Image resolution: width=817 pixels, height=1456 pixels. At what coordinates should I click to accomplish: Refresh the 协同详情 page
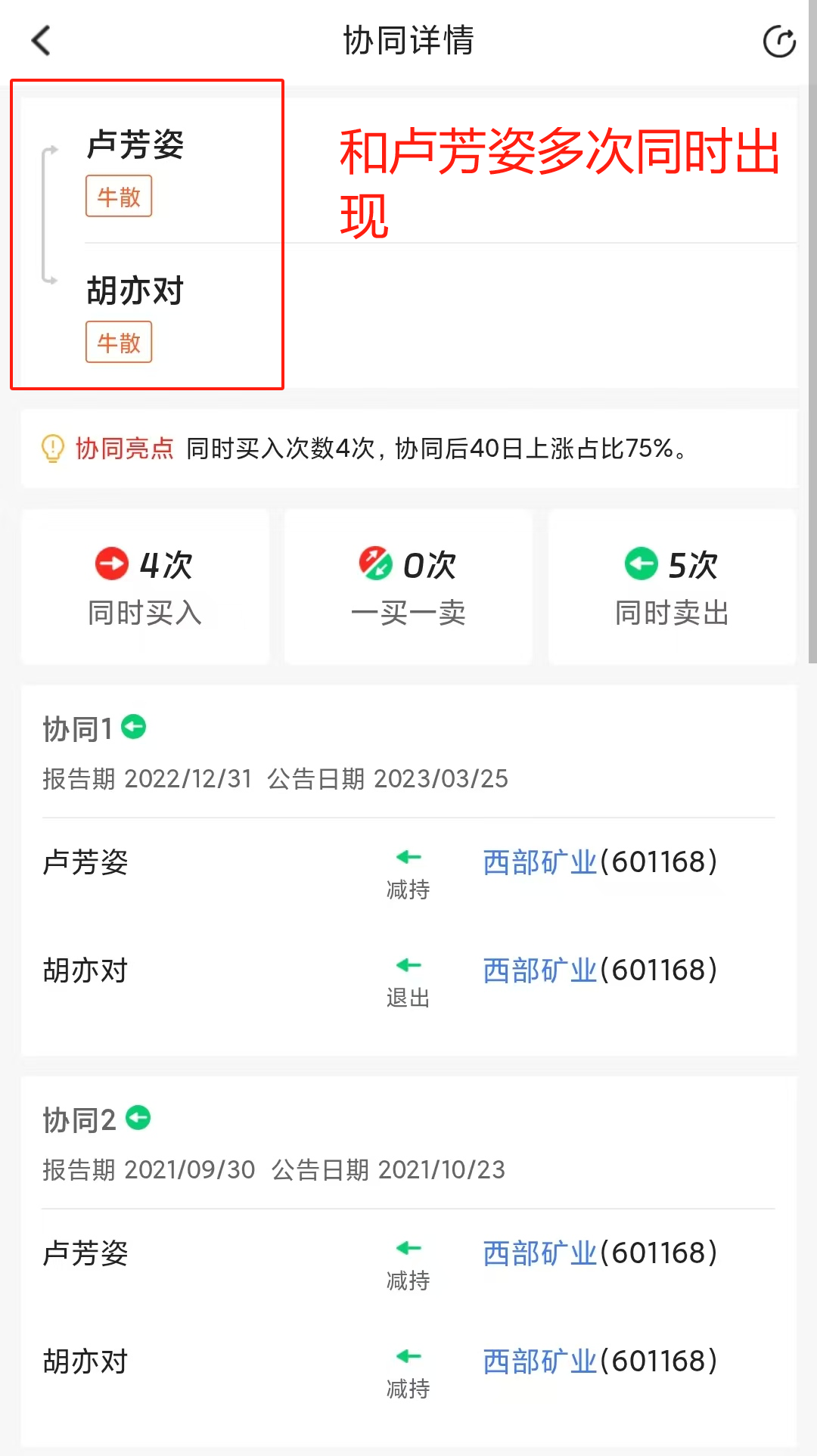pos(778,42)
